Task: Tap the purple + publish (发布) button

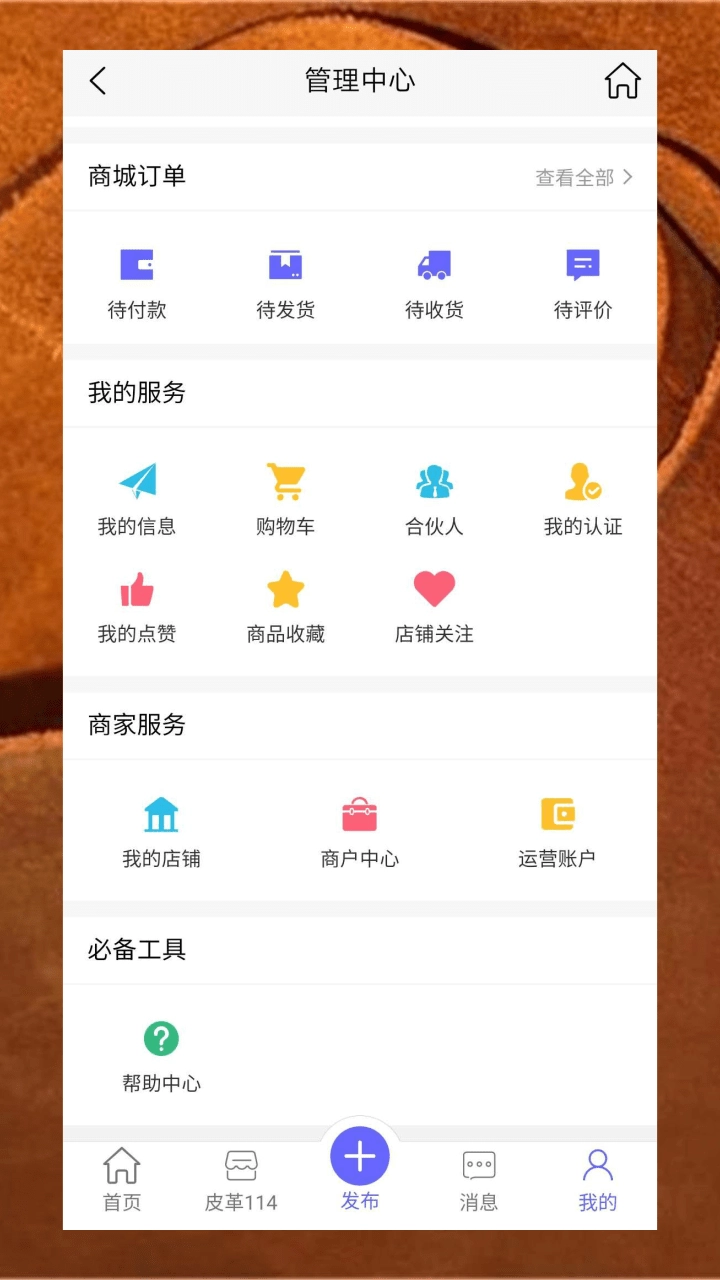Action: click(359, 1157)
